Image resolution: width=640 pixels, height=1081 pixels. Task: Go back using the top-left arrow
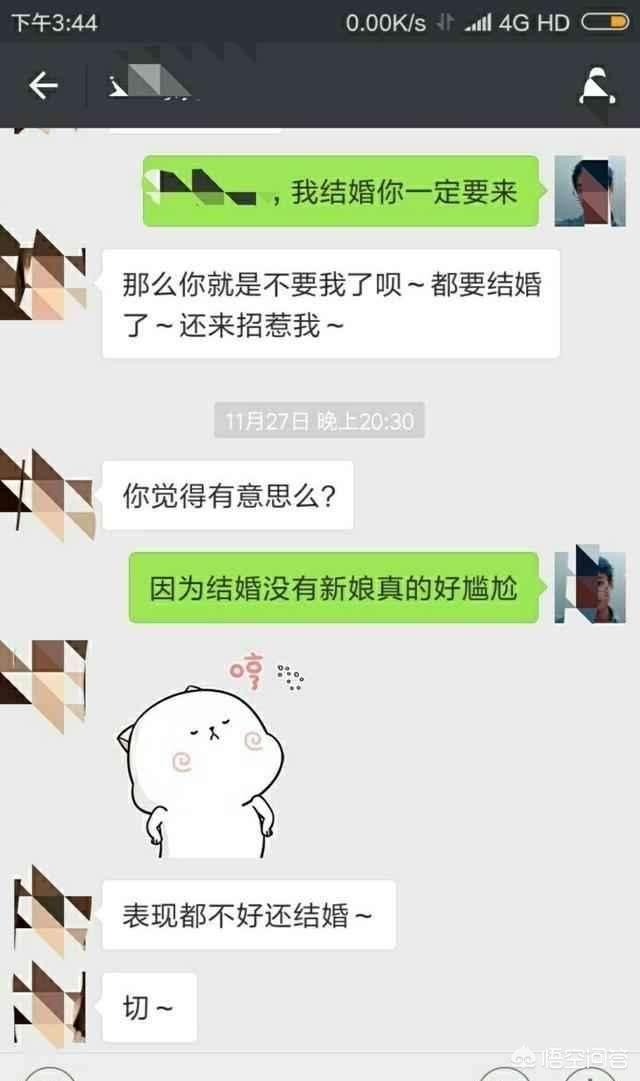[43, 86]
